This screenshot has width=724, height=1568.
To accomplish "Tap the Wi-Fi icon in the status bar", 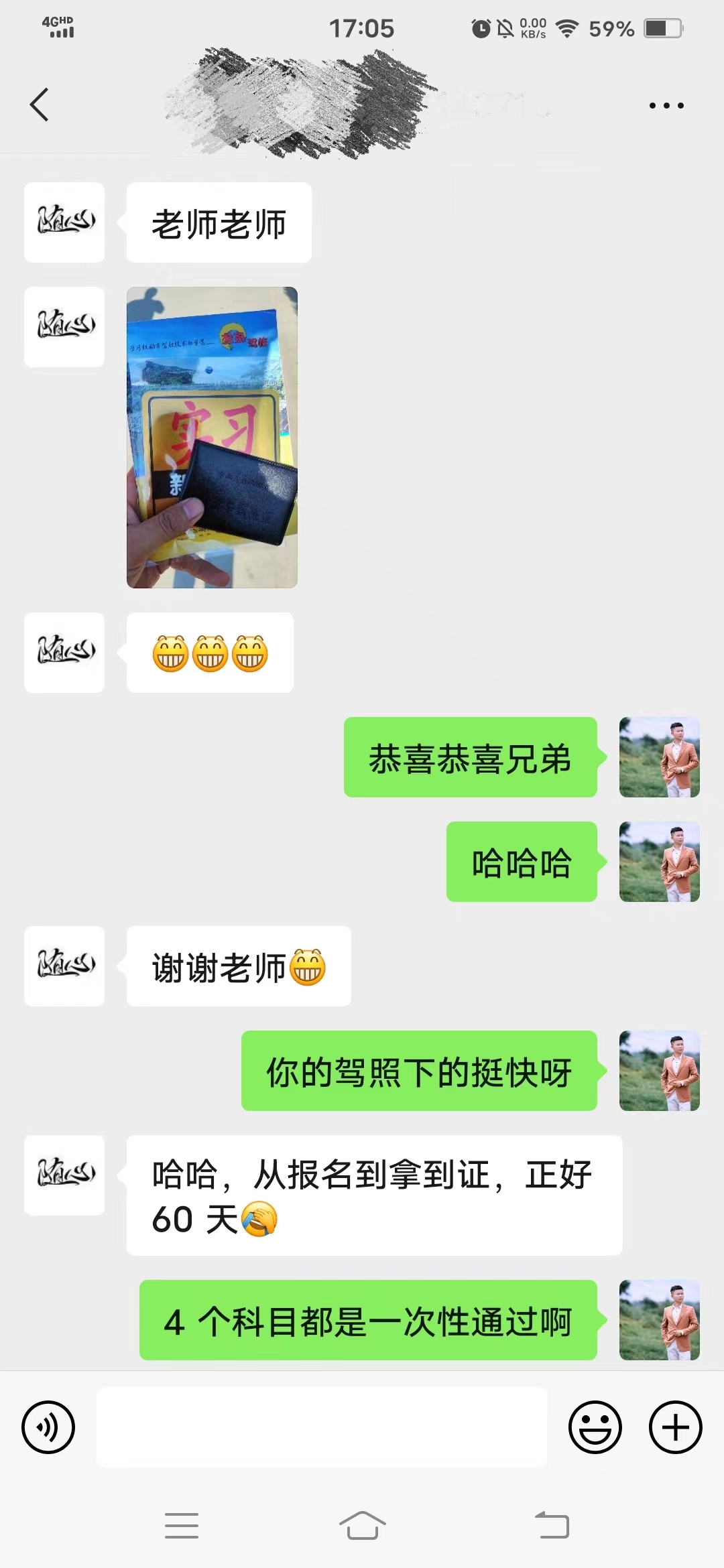I will coord(567,29).
